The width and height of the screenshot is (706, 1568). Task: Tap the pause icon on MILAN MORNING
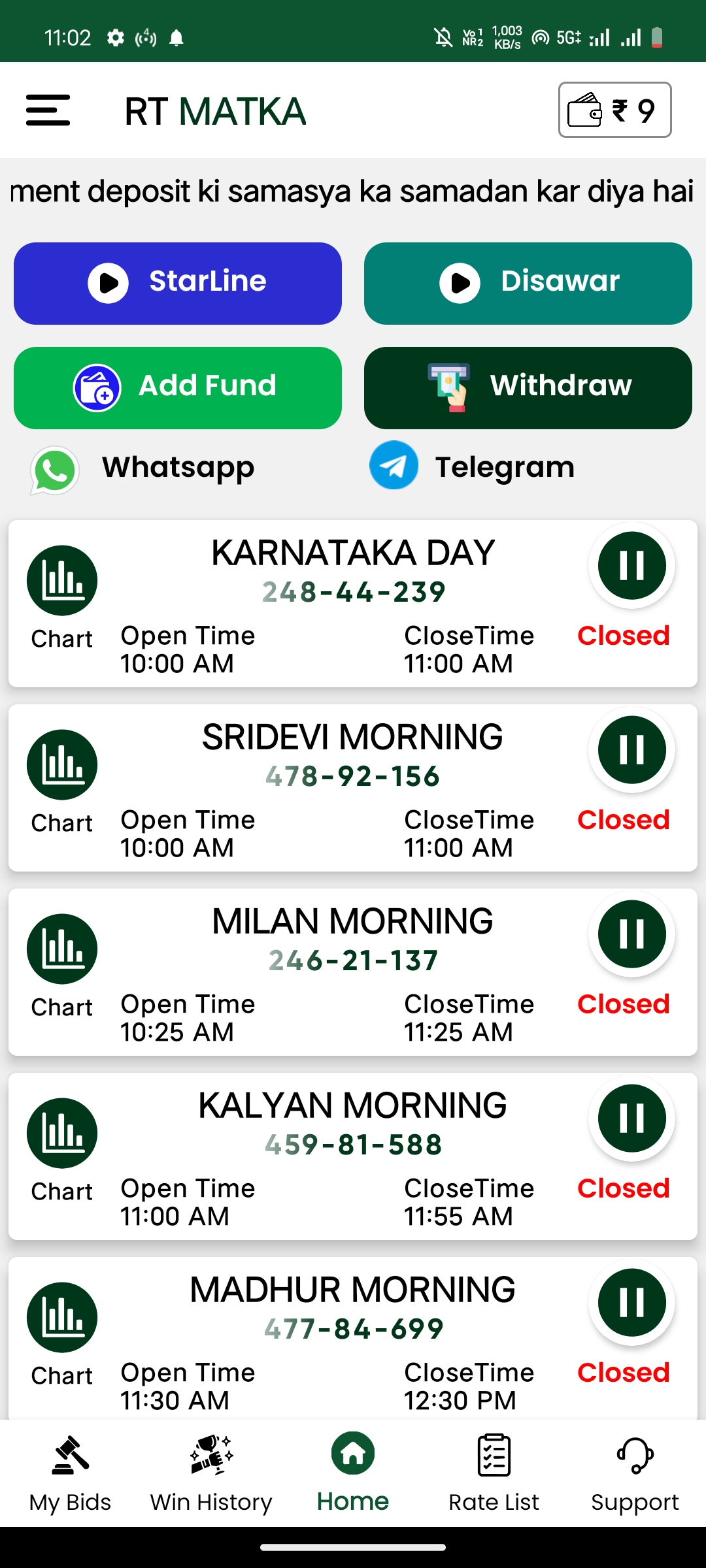[x=631, y=934]
